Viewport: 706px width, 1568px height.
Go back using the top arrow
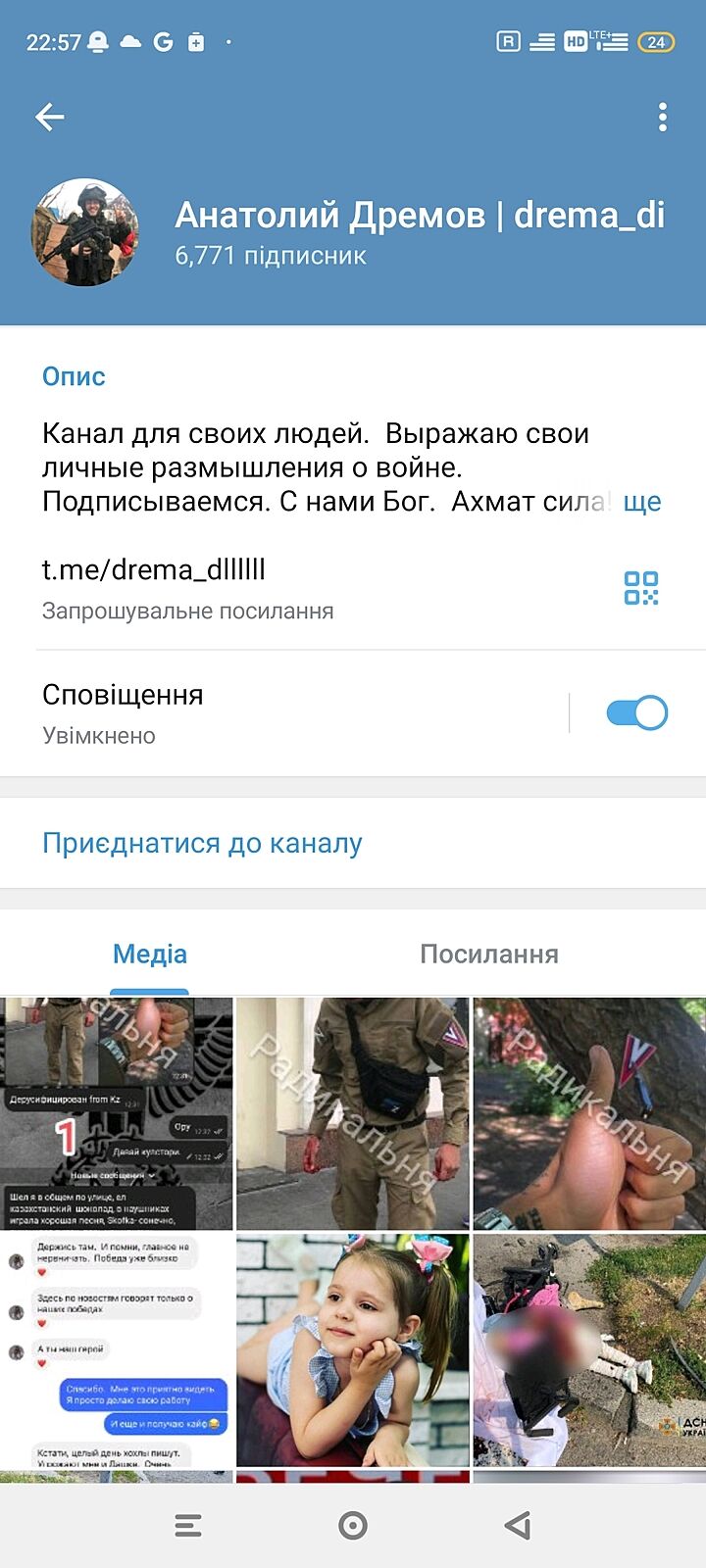pos(49,118)
